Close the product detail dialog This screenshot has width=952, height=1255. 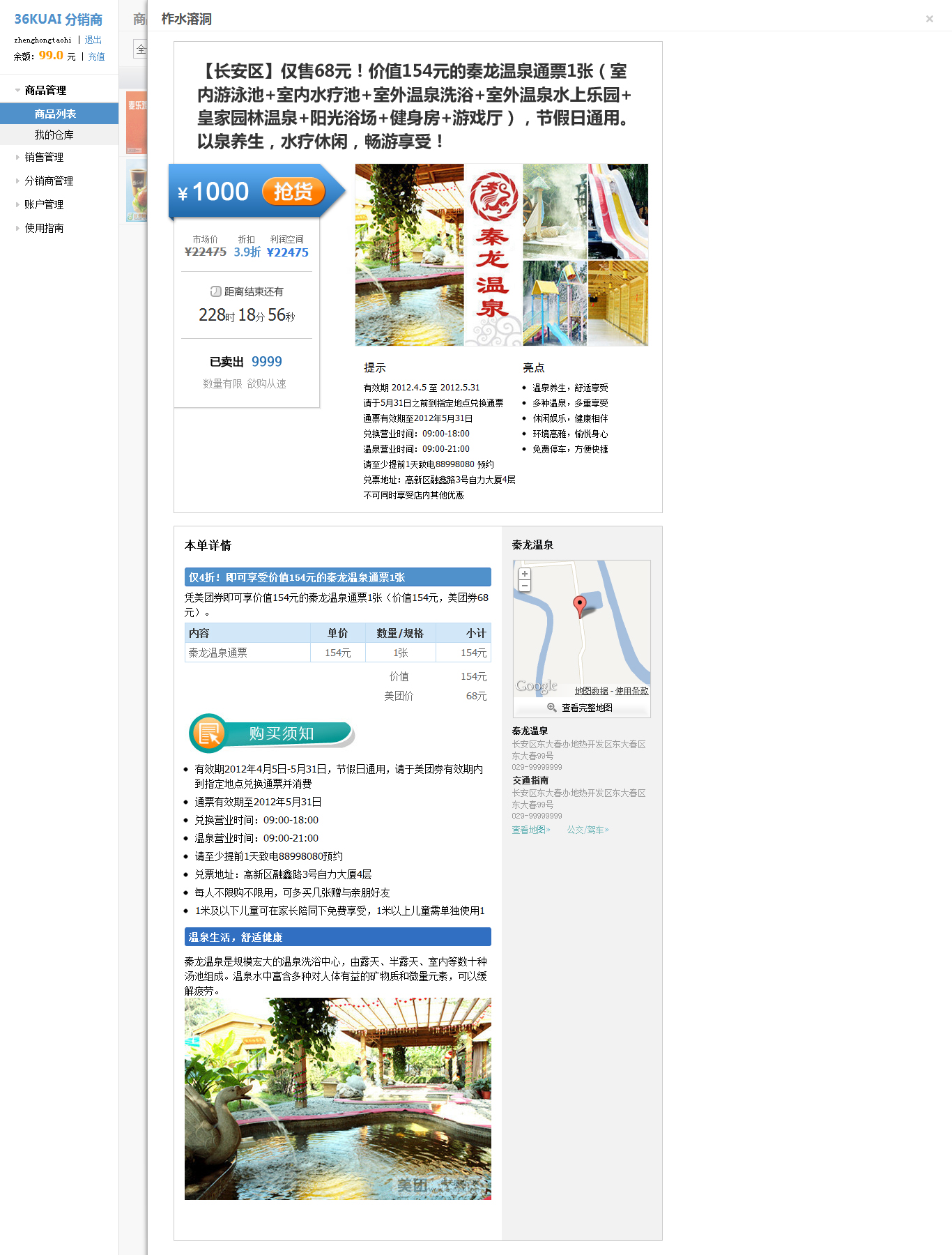pyautogui.click(x=929, y=19)
